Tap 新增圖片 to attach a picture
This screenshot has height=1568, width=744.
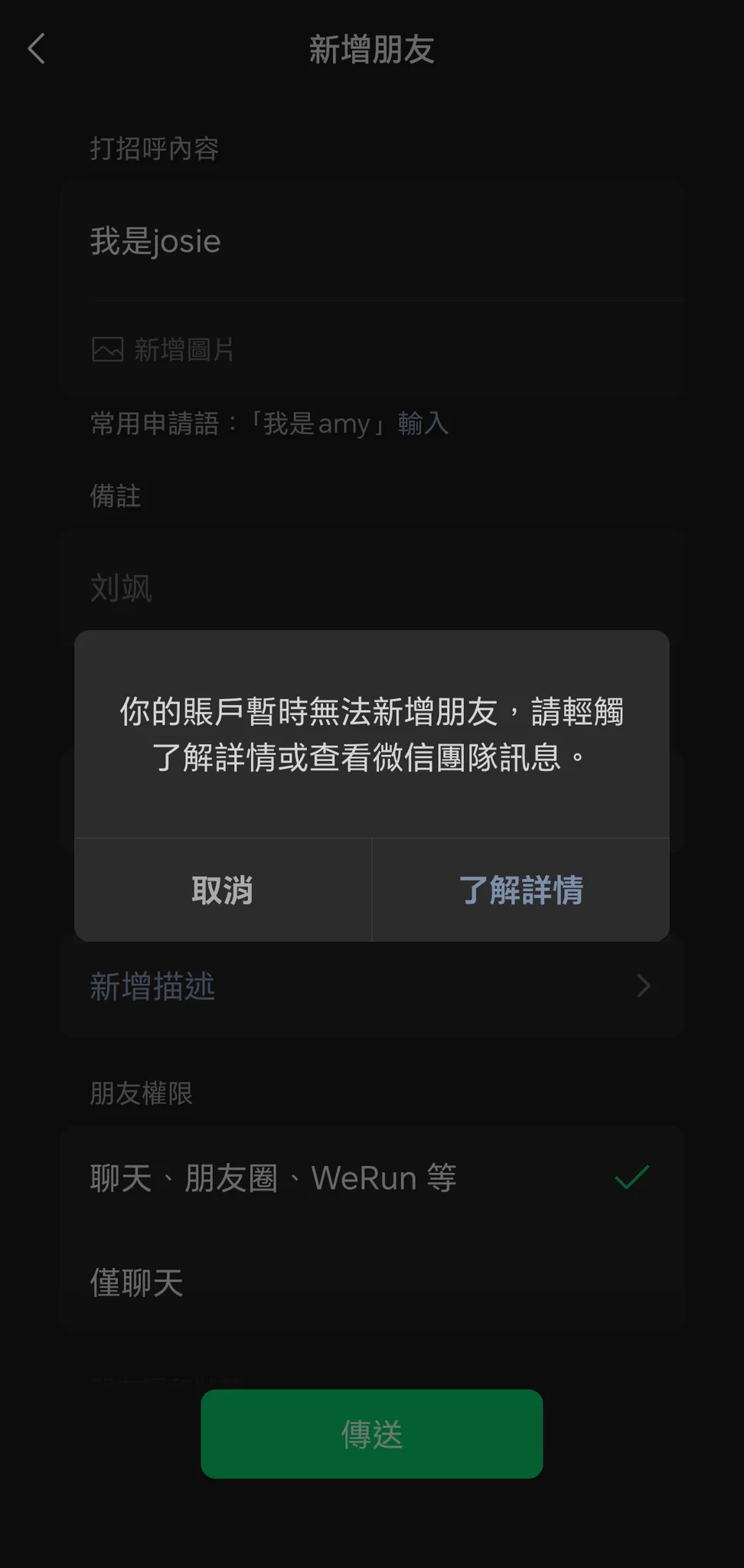[x=163, y=350]
